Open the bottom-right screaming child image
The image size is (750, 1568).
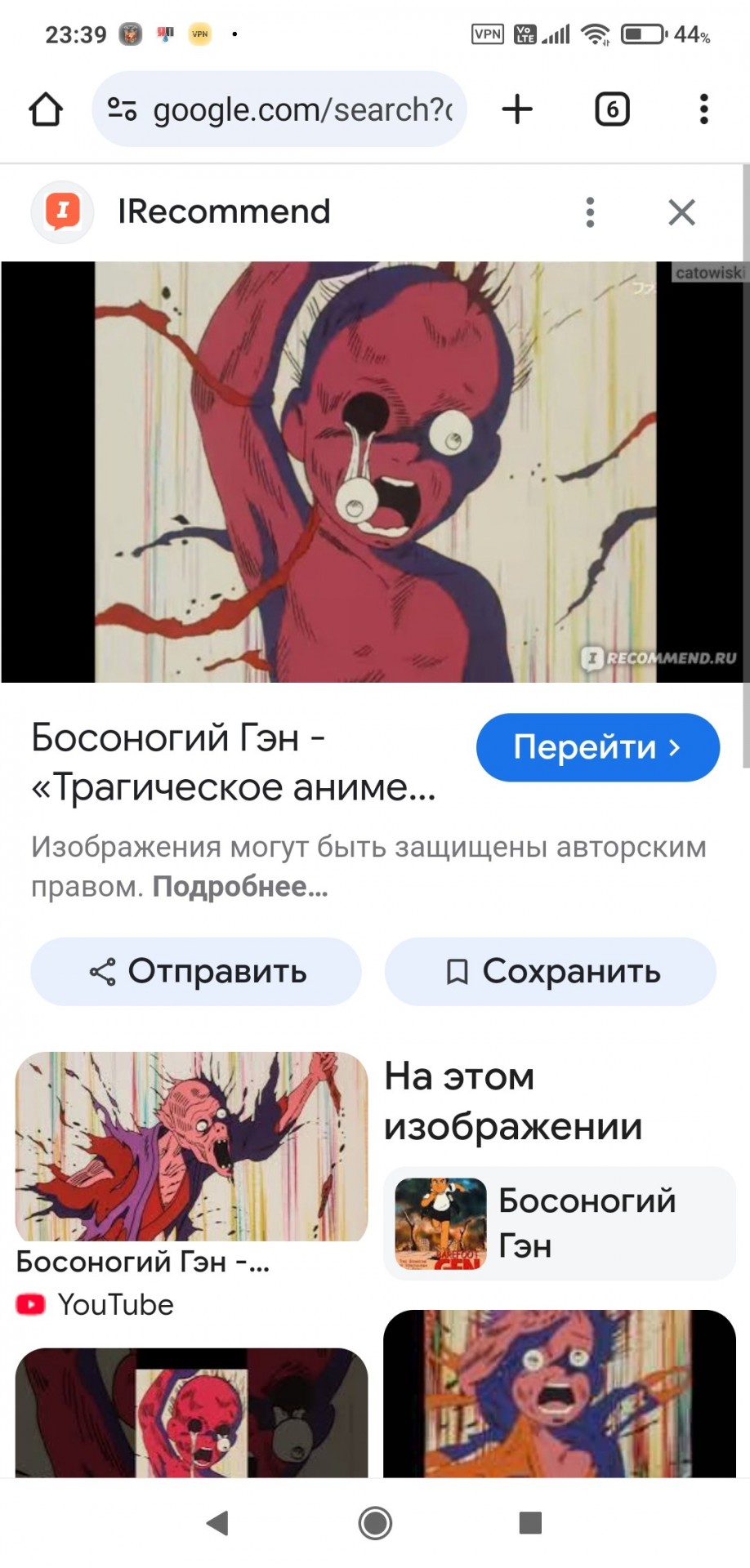pyautogui.click(x=560, y=1393)
